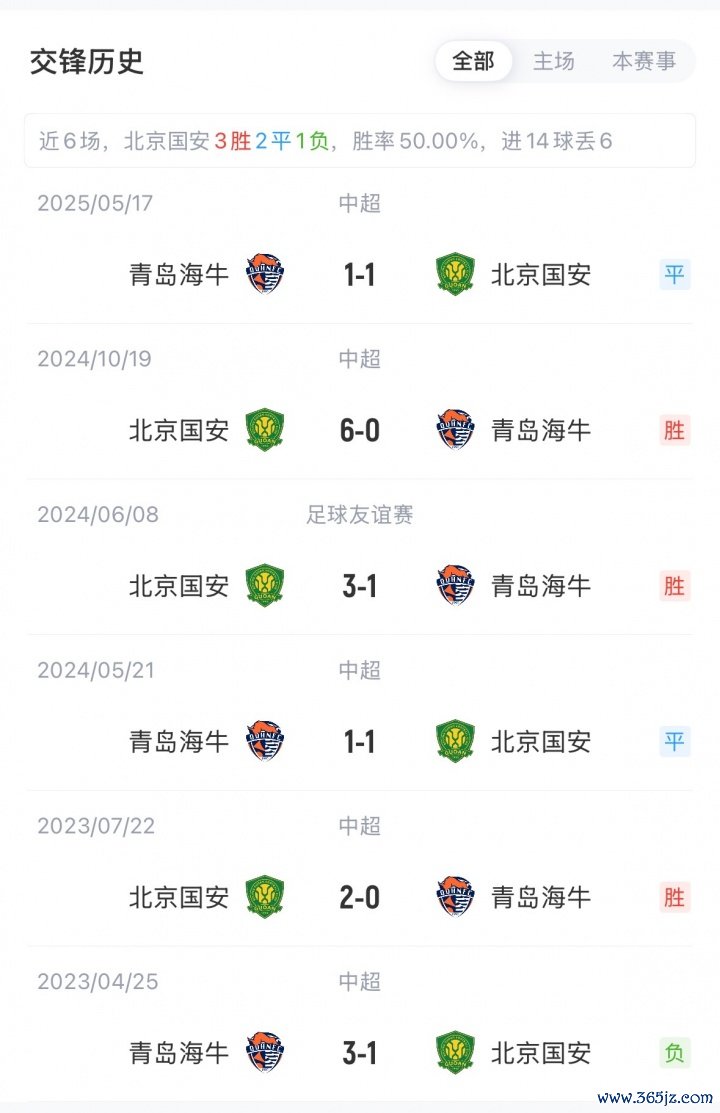Select the 主场 filter tab
Image resolution: width=720 pixels, height=1113 pixels.
click(x=553, y=61)
